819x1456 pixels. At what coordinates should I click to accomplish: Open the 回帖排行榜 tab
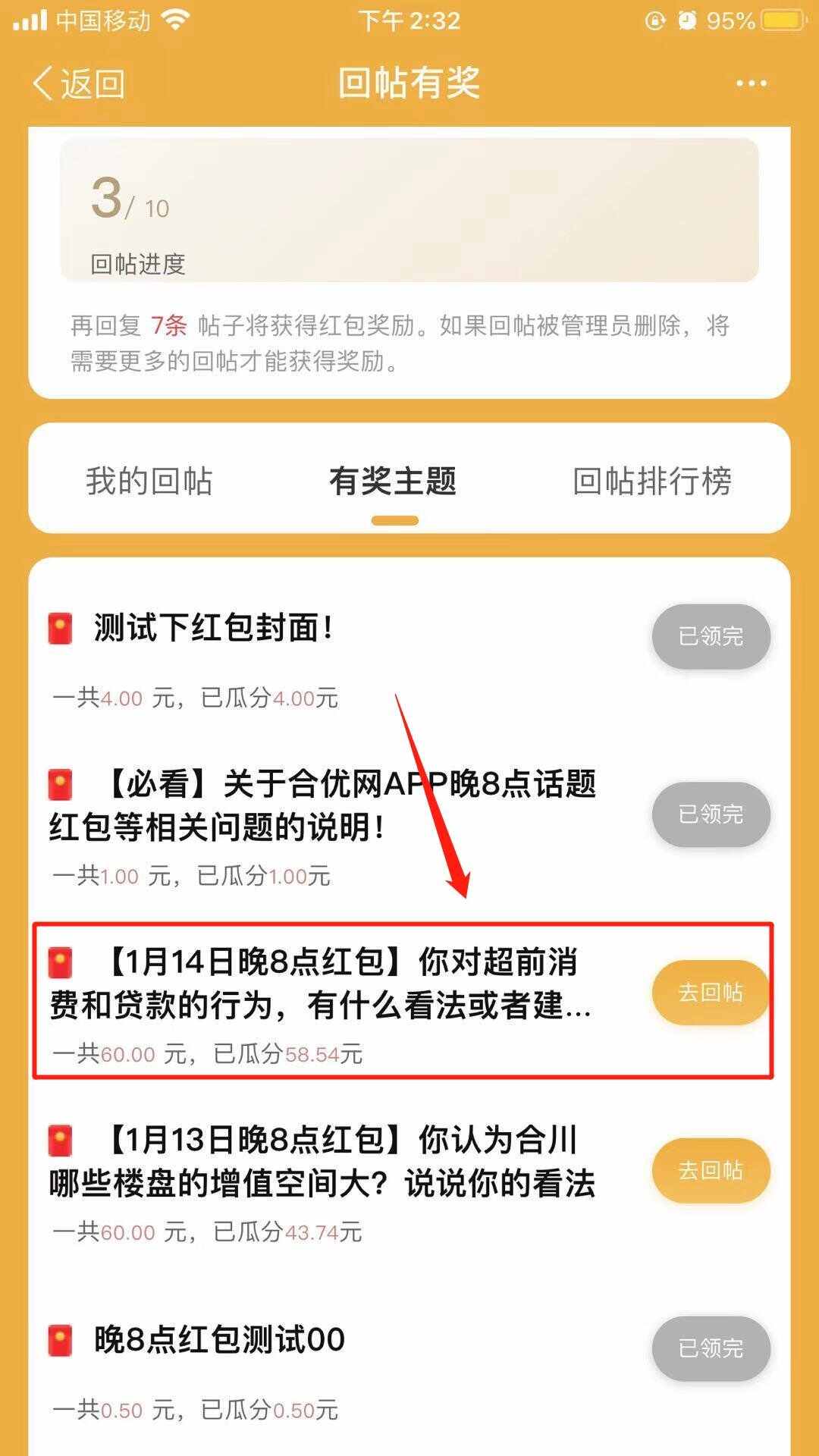652,481
